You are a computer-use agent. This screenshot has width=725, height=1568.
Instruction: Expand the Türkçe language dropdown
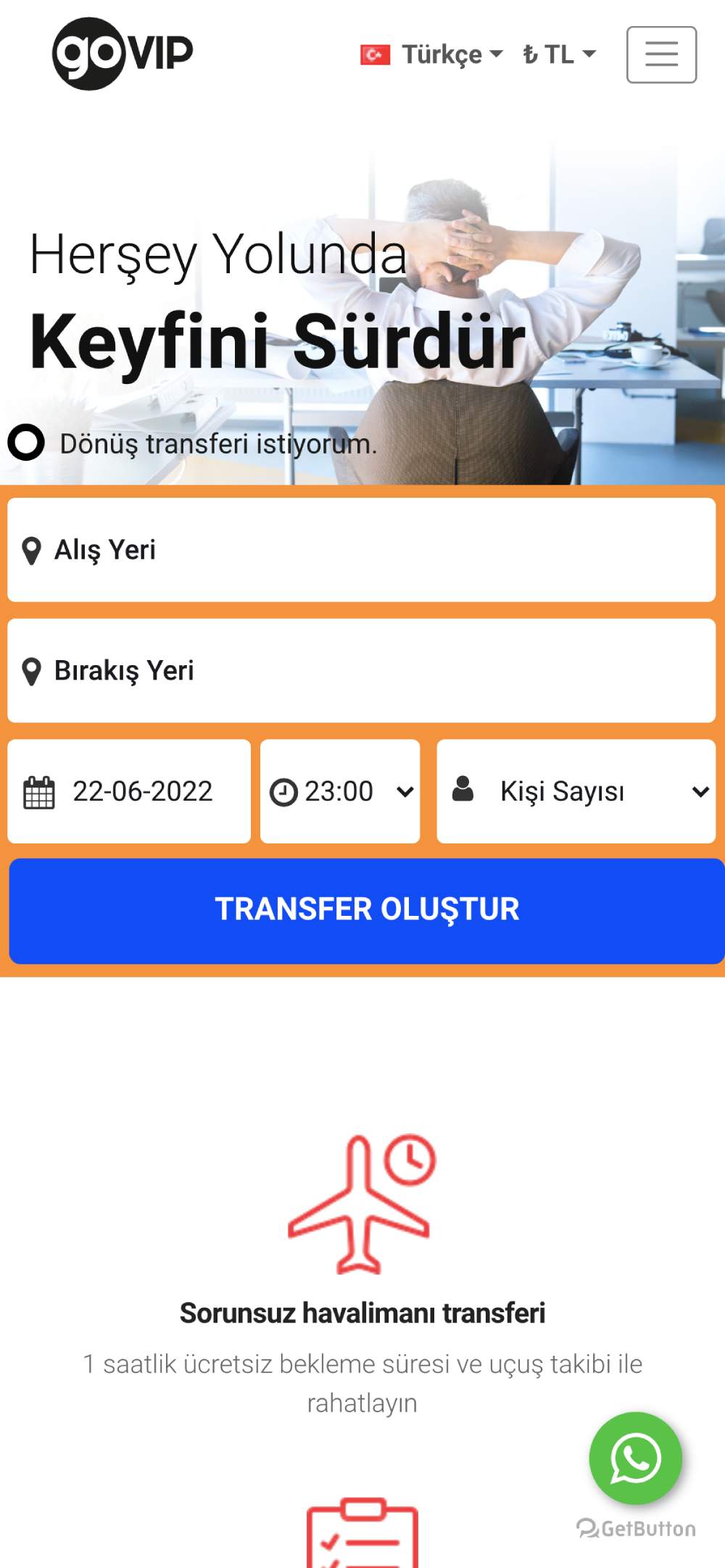[432, 55]
